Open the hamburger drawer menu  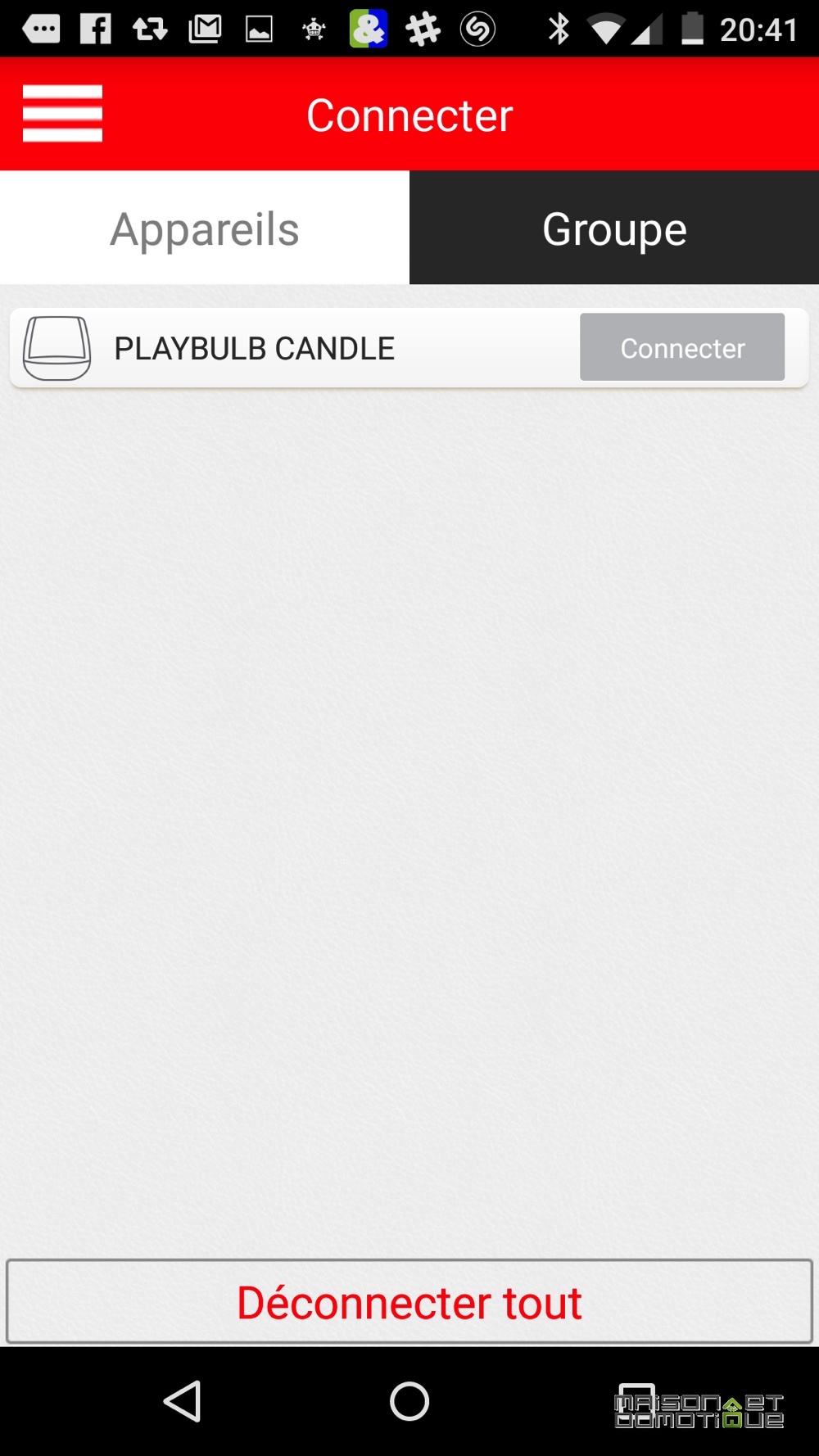coord(62,114)
